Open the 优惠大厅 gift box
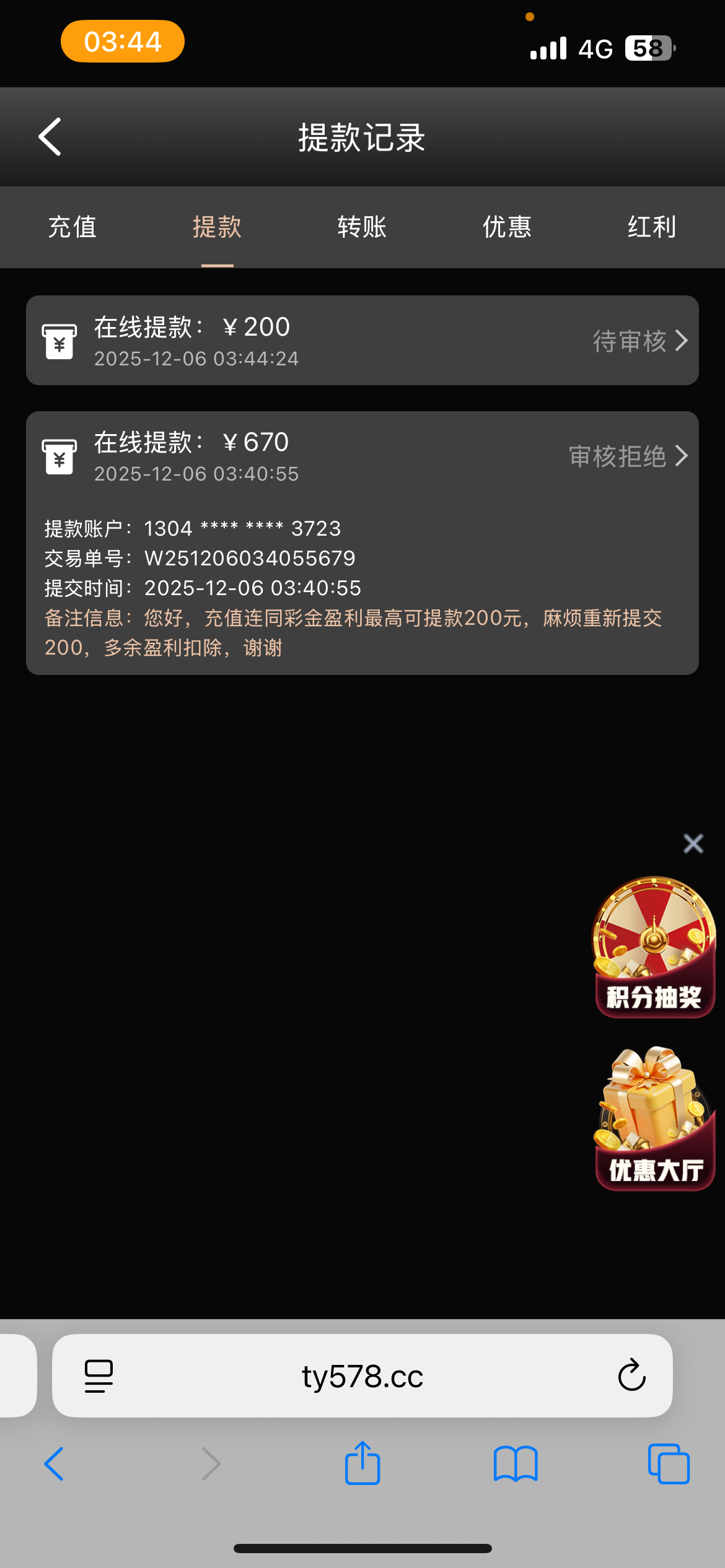The image size is (725, 1568). [654, 1118]
